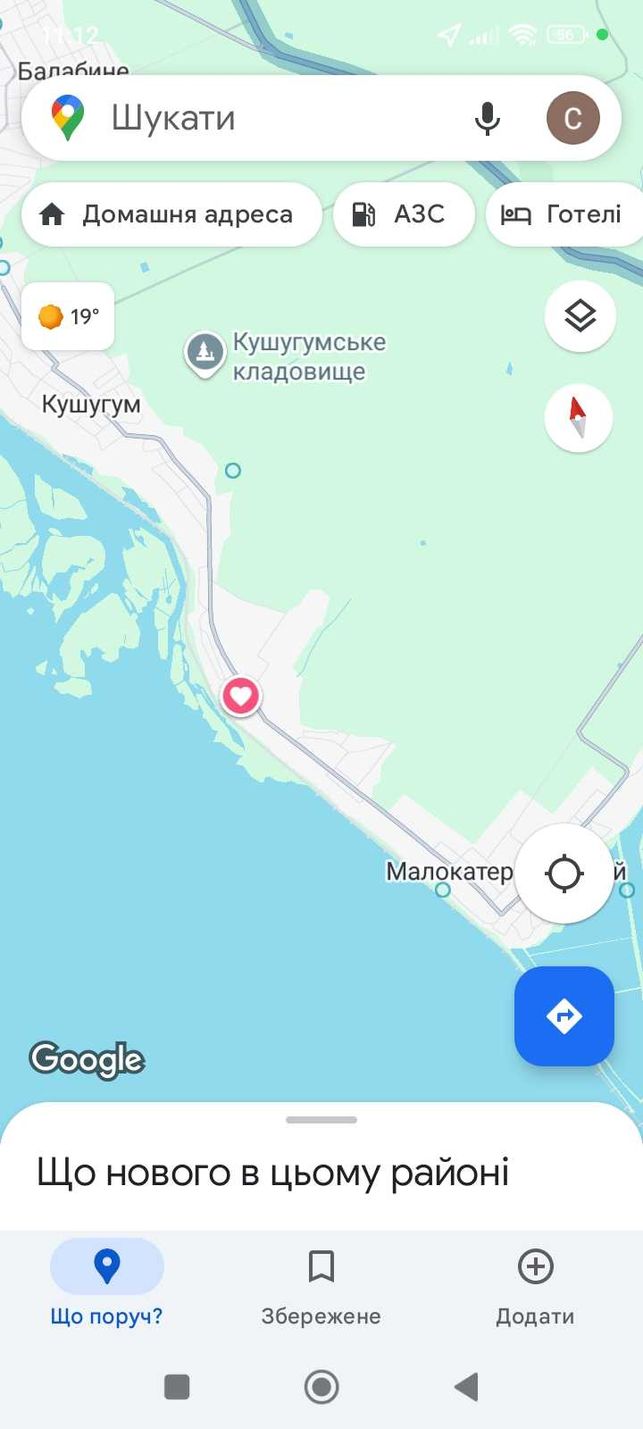Select the АЗС gas stations chip

(403, 214)
